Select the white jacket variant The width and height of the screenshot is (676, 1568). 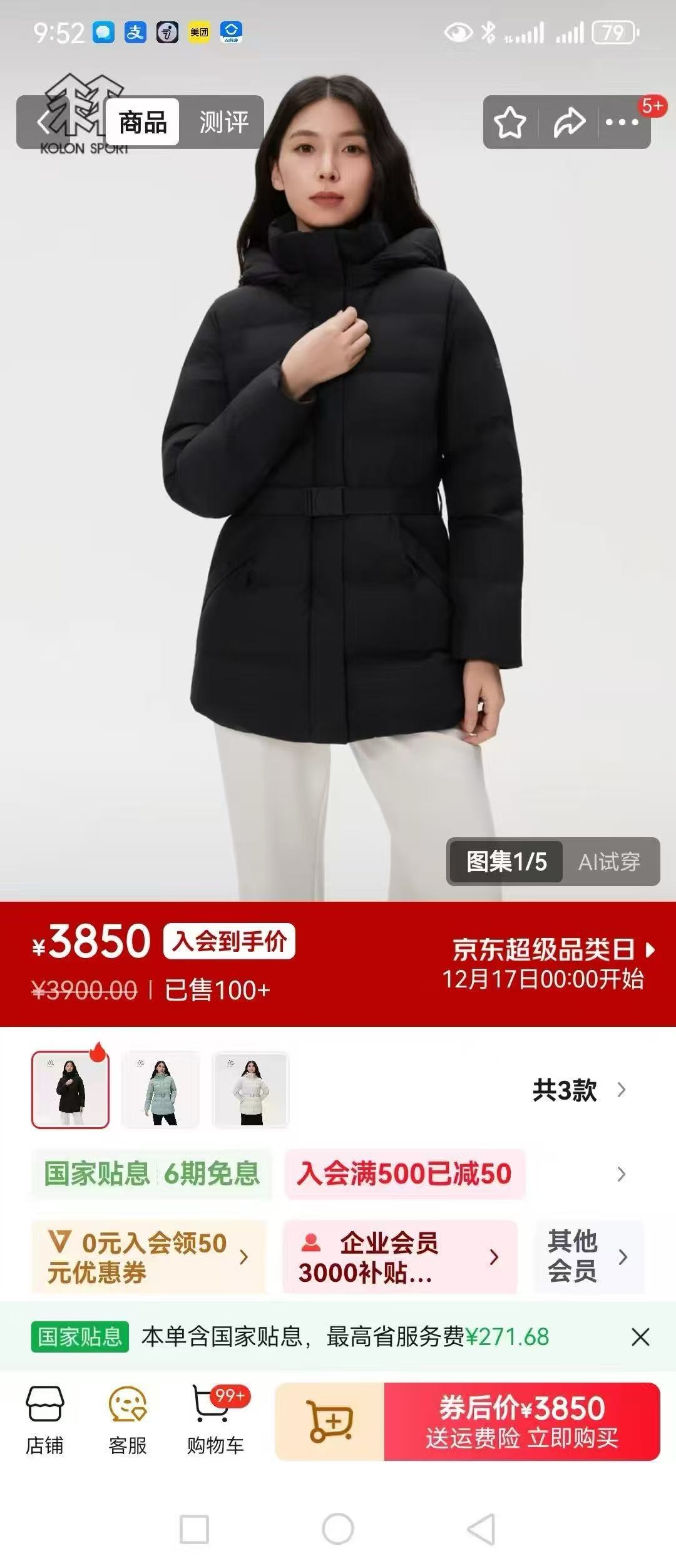pos(250,1090)
